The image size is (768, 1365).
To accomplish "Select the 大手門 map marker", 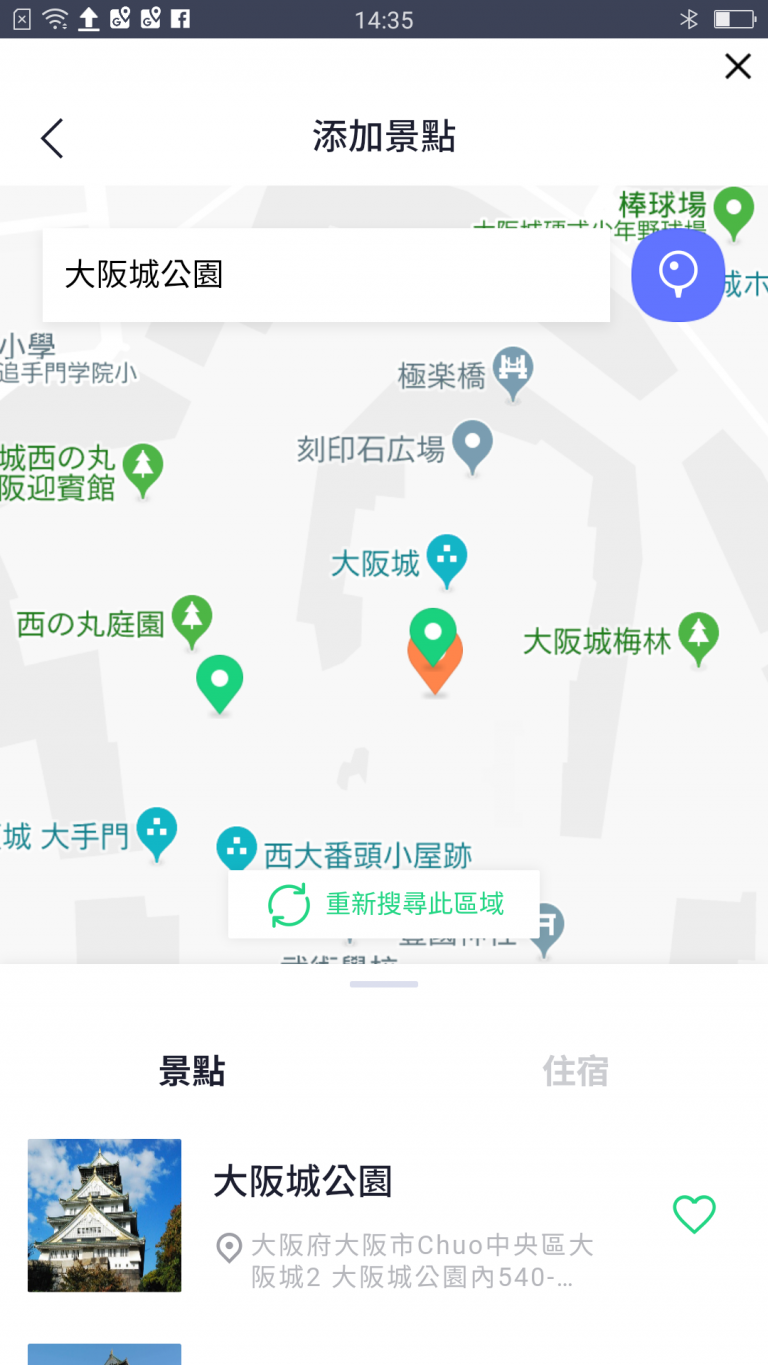I will [156, 832].
